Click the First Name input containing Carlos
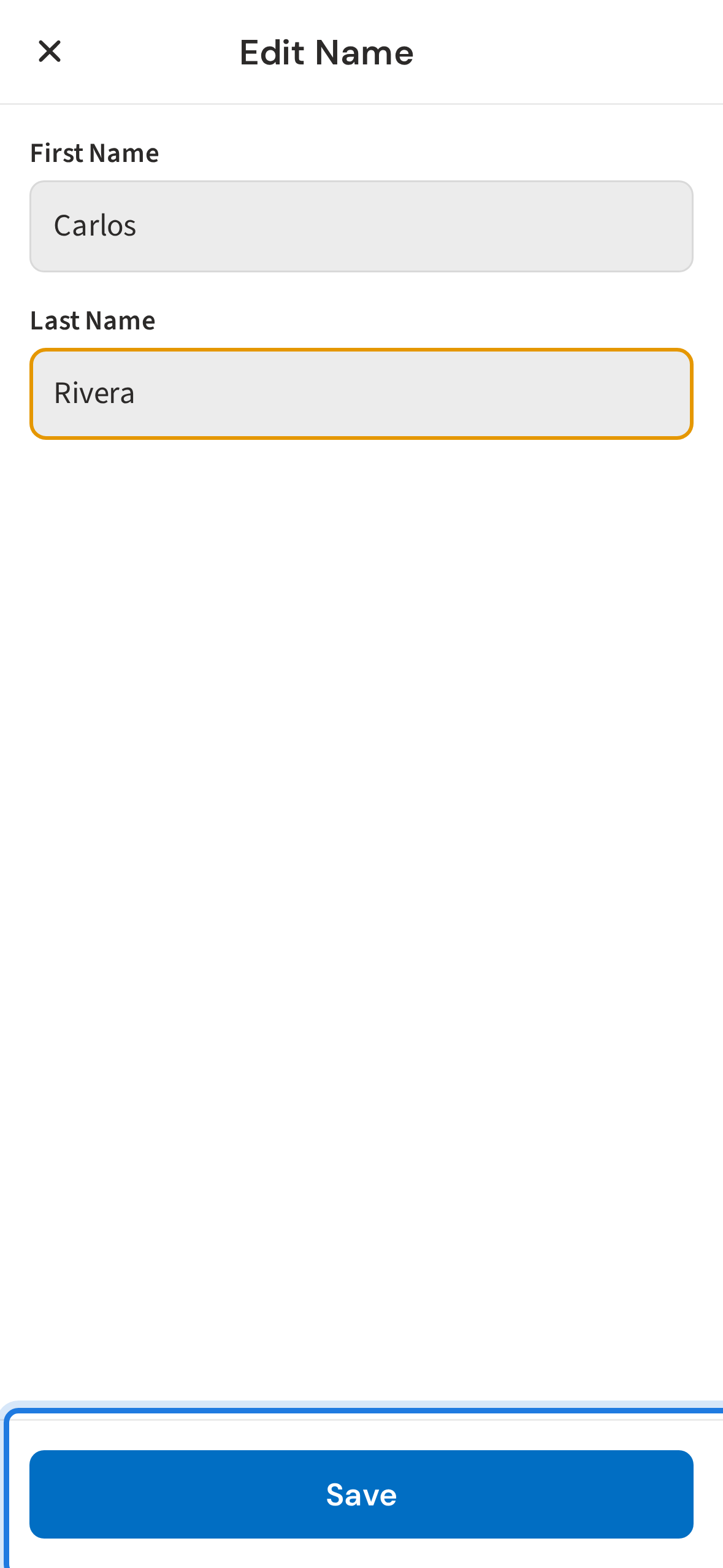Screen dimensions: 723x1568 pos(361,226)
